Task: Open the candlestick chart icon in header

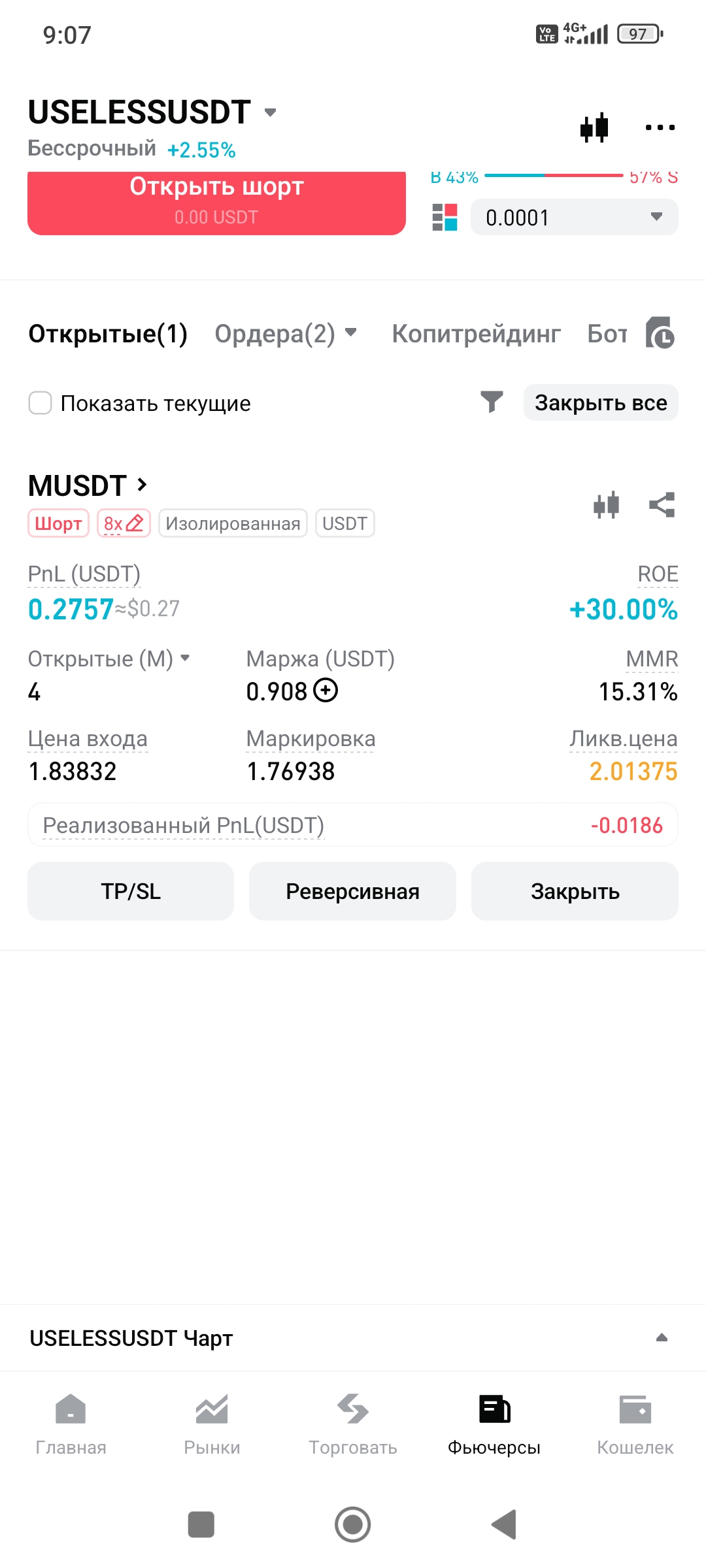Action: pos(594,127)
